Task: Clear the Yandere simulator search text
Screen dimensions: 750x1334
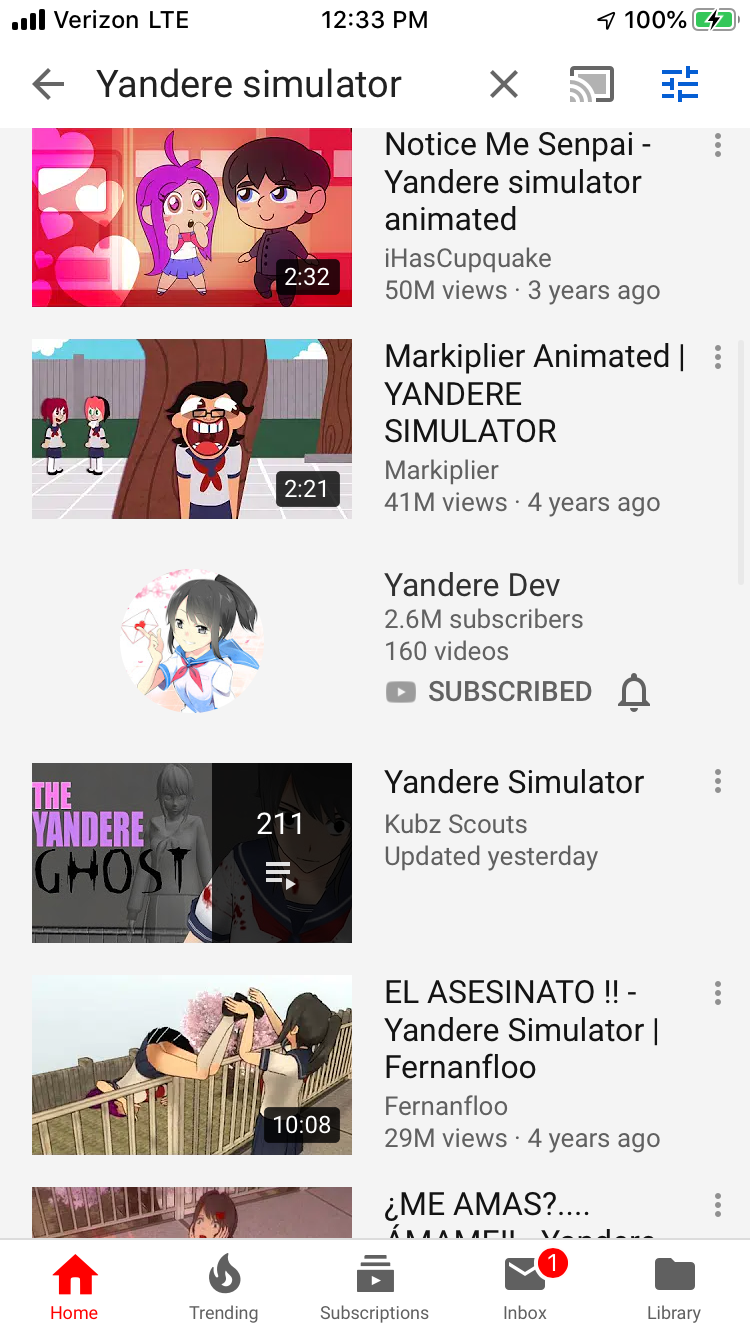Action: click(504, 85)
